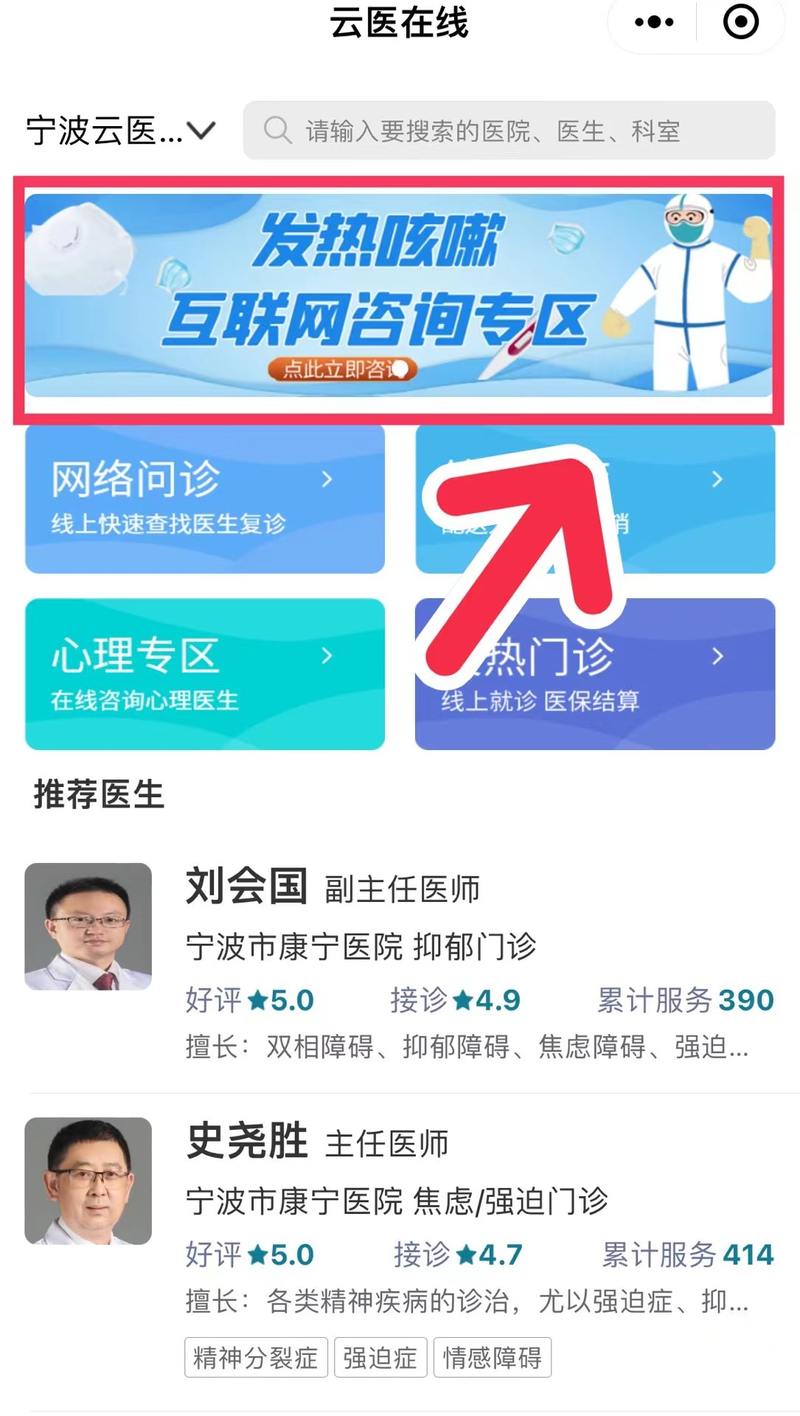800x1416 pixels.
Task: Tap the hospital, doctor, department search box
Action: (x=509, y=130)
